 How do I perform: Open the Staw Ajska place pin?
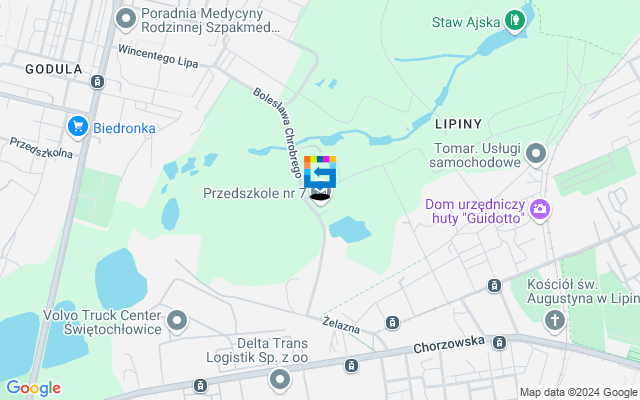tap(514, 19)
